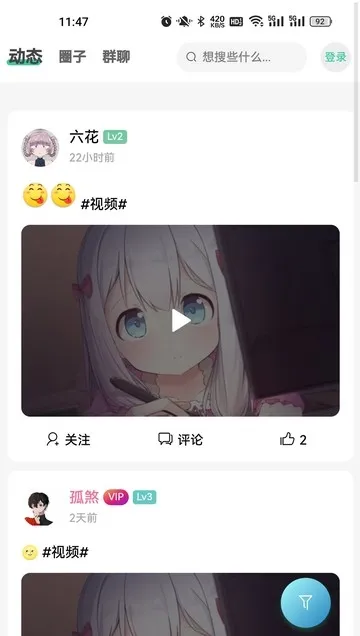The image size is (360, 636).
Task: Open 六花's profile avatar
Action: (40, 148)
